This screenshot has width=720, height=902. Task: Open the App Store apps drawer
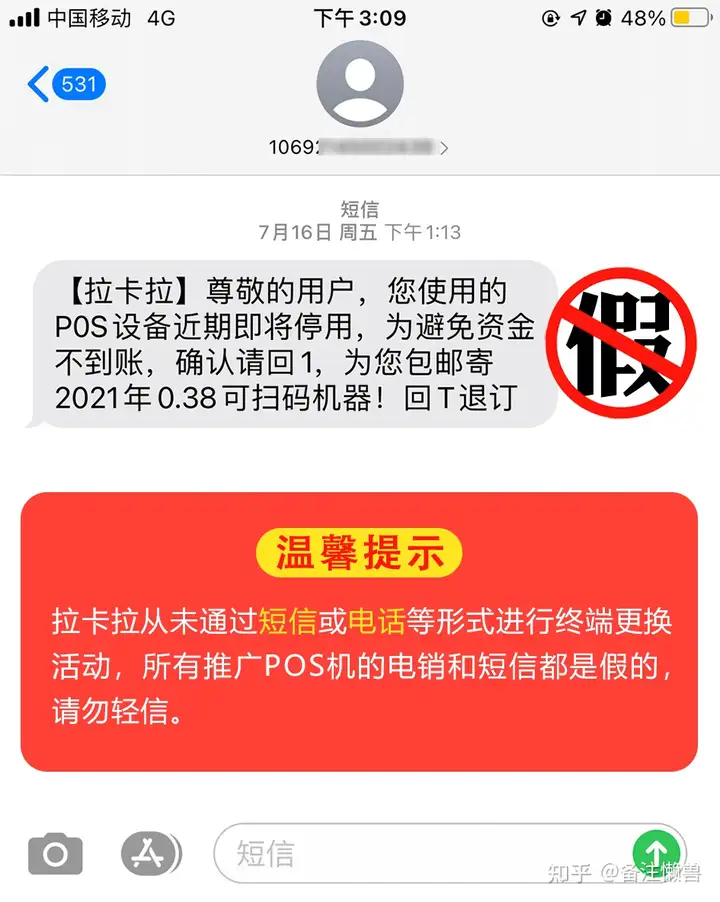tap(152, 853)
